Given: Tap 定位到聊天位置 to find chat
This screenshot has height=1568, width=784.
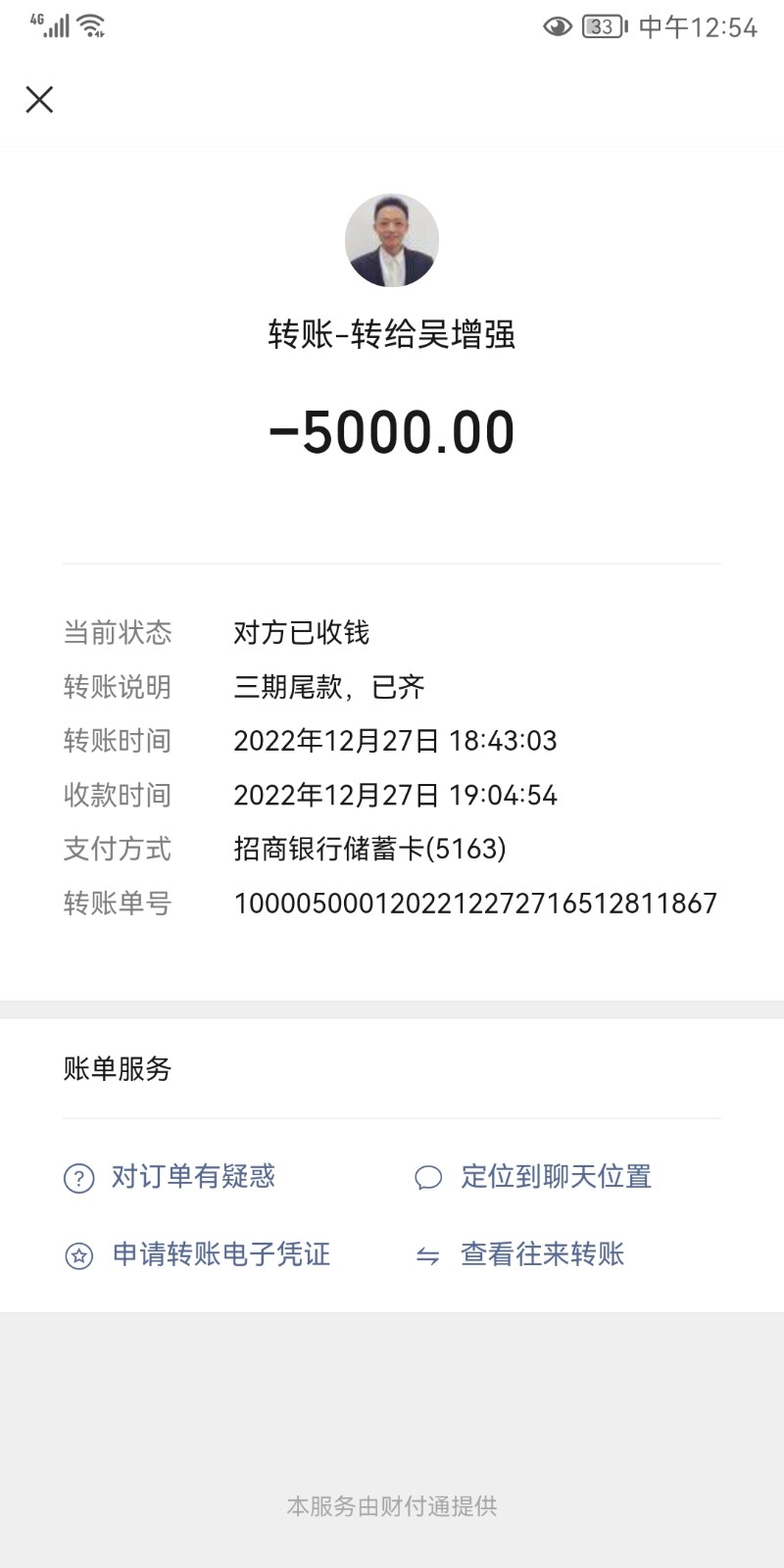Looking at the screenshot, I should tap(555, 1176).
